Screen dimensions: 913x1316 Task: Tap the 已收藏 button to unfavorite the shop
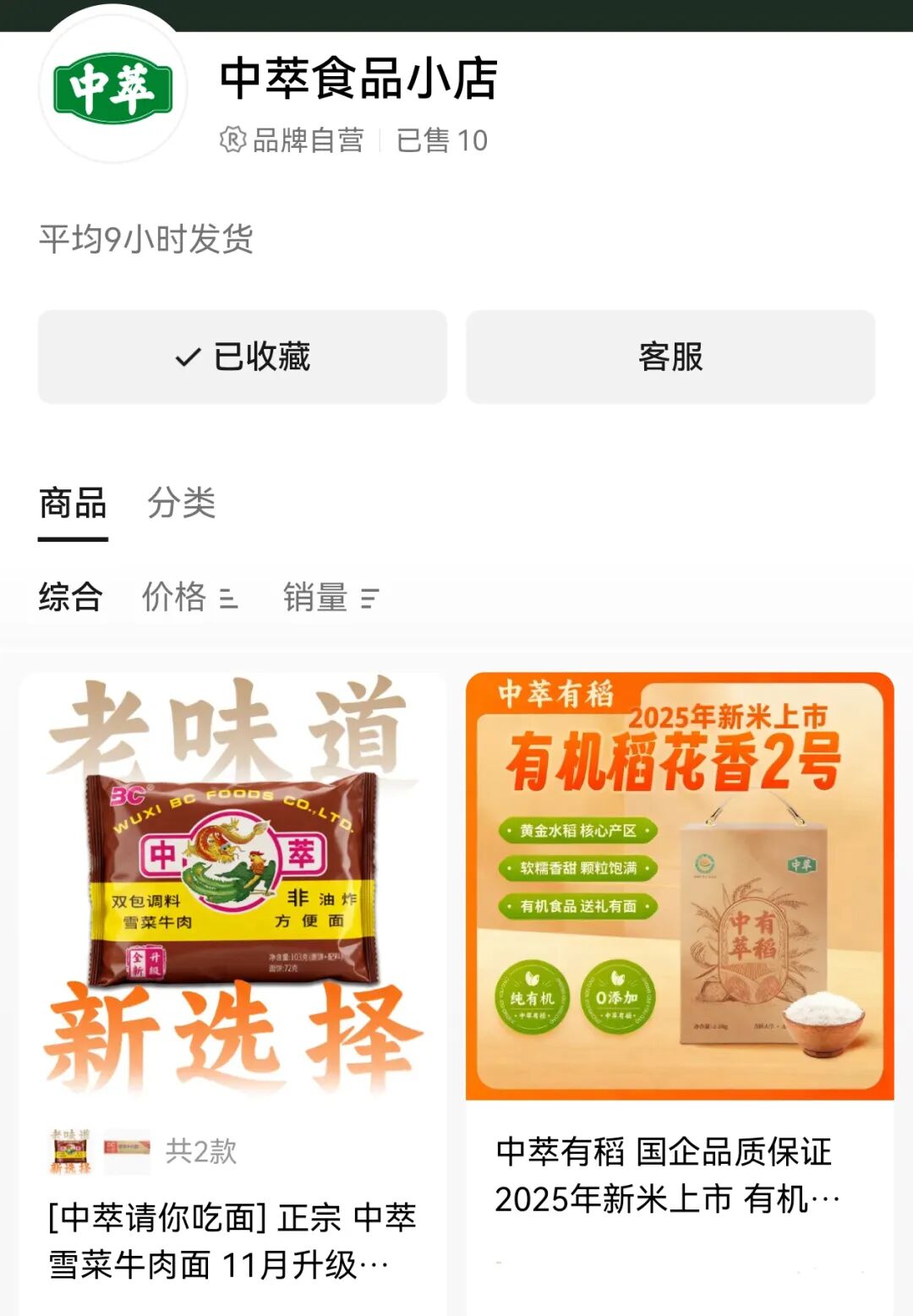243,357
